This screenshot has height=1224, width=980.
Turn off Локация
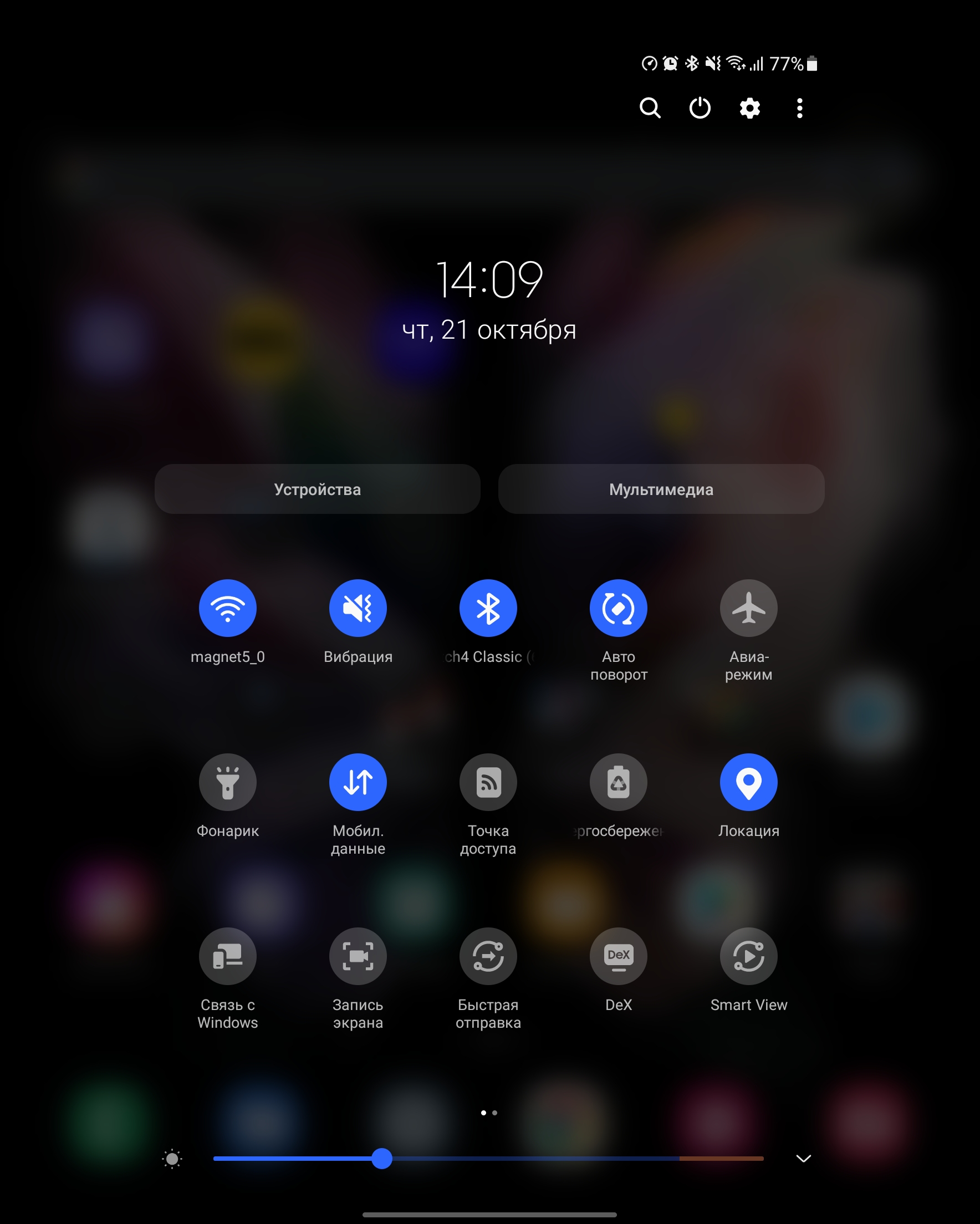tap(748, 782)
